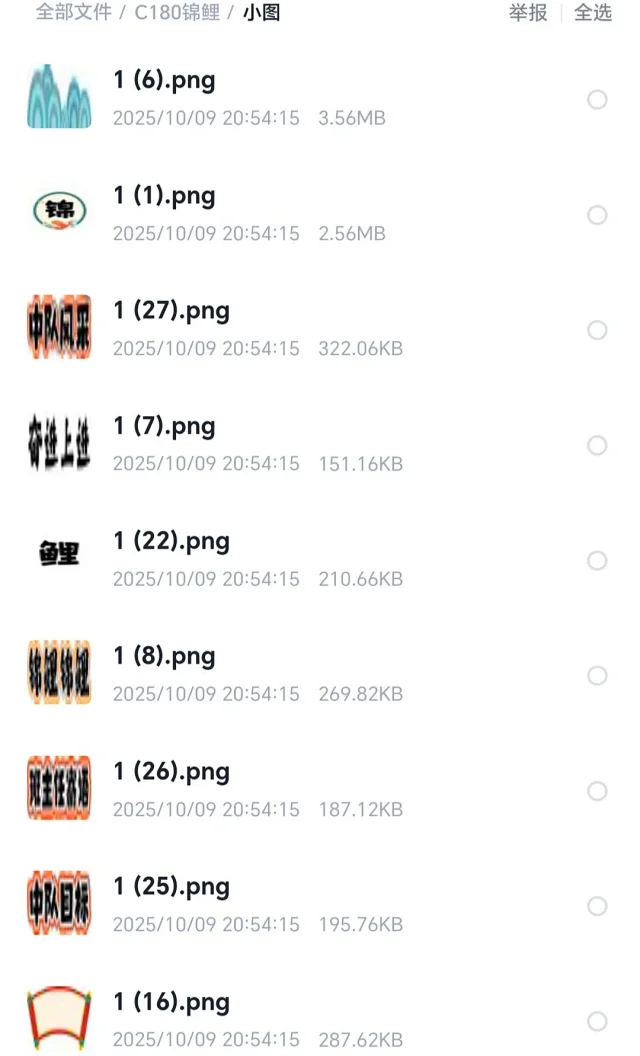This screenshot has height=1056, width=640.
Task: Open the file 1 (26).png
Action: [x=172, y=772]
